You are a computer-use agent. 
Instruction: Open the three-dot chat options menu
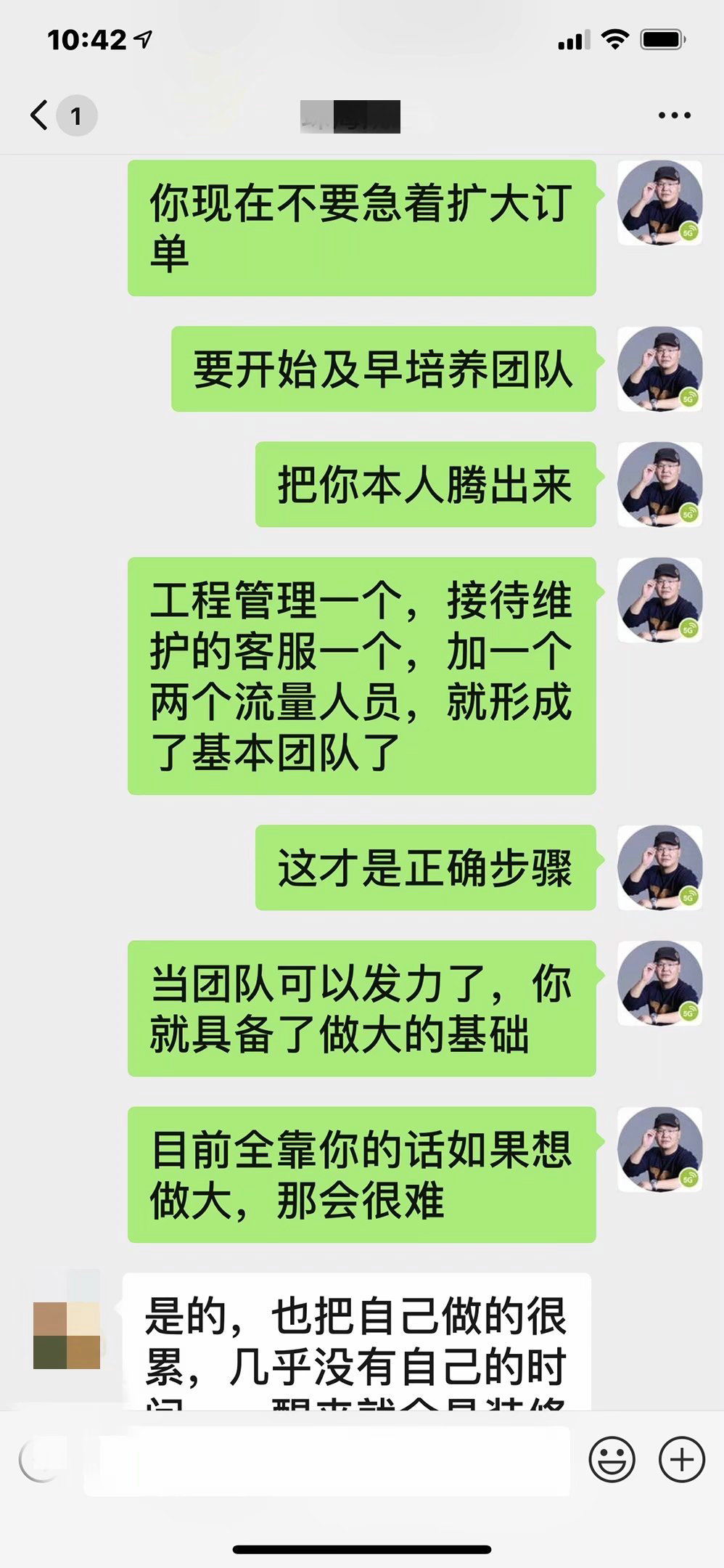[674, 115]
